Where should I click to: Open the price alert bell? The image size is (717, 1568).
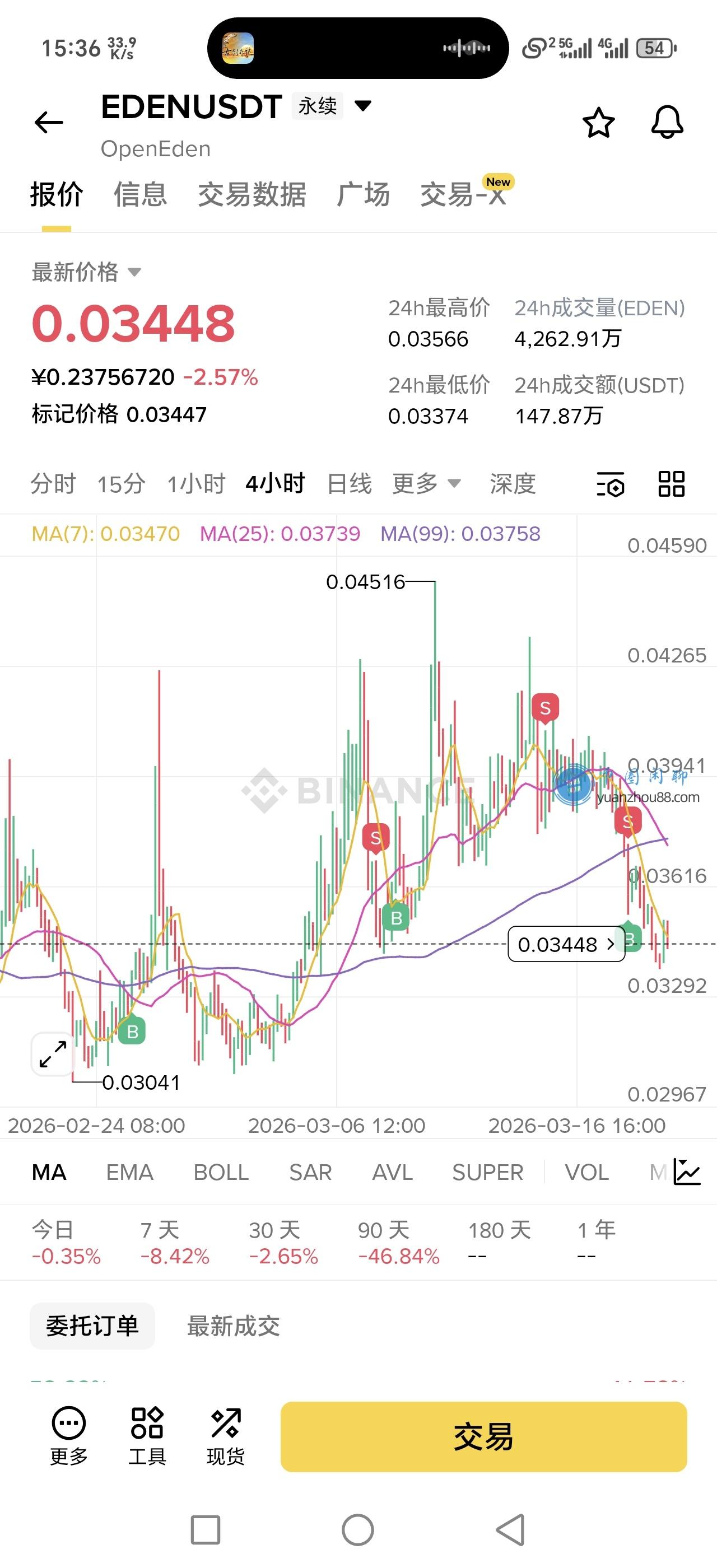click(x=667, y=122)
